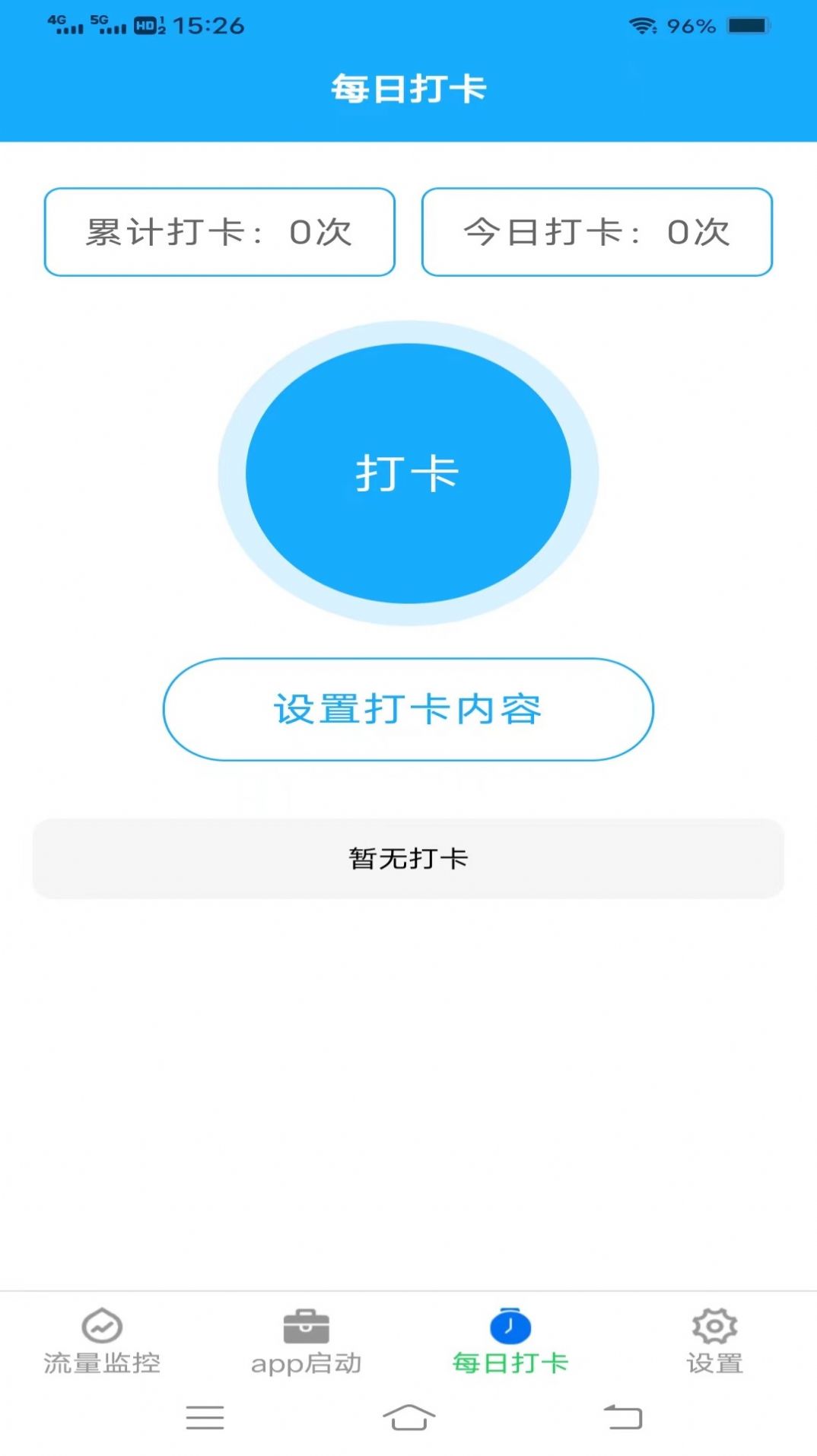
Task: Click the 每日打卡 clock icon
Action: (x=511, y=1324)
